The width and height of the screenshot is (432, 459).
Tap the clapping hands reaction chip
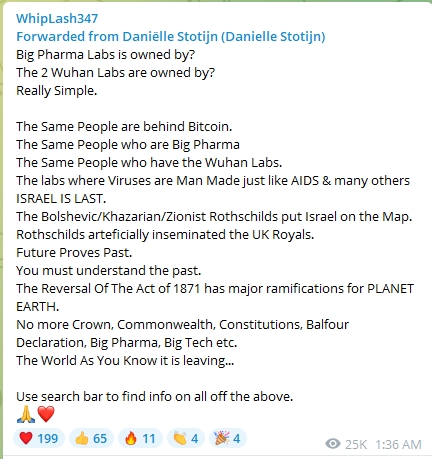(x=186, y=438)
